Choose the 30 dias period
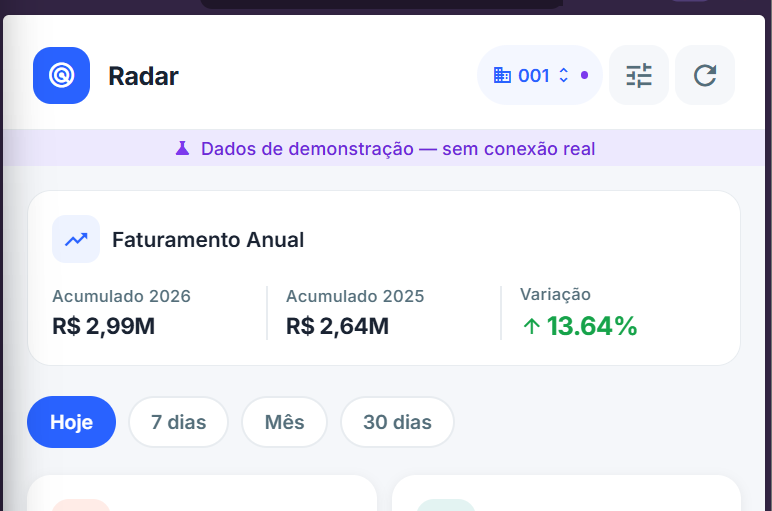This screenshot has width=772, height=511. (x=397, y=422)
